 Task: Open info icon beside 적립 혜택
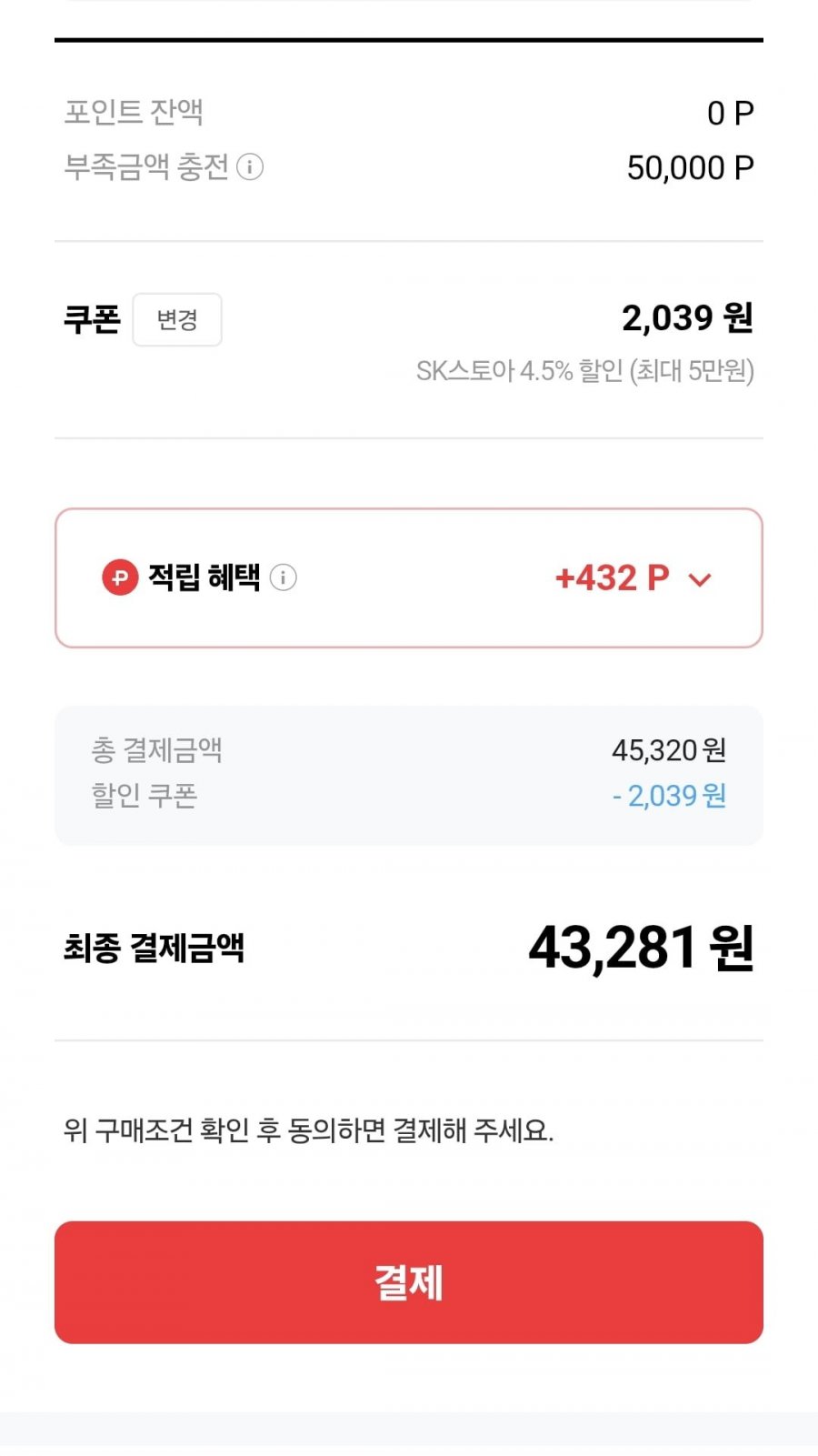pyautogui.click(x=284, y=577)
